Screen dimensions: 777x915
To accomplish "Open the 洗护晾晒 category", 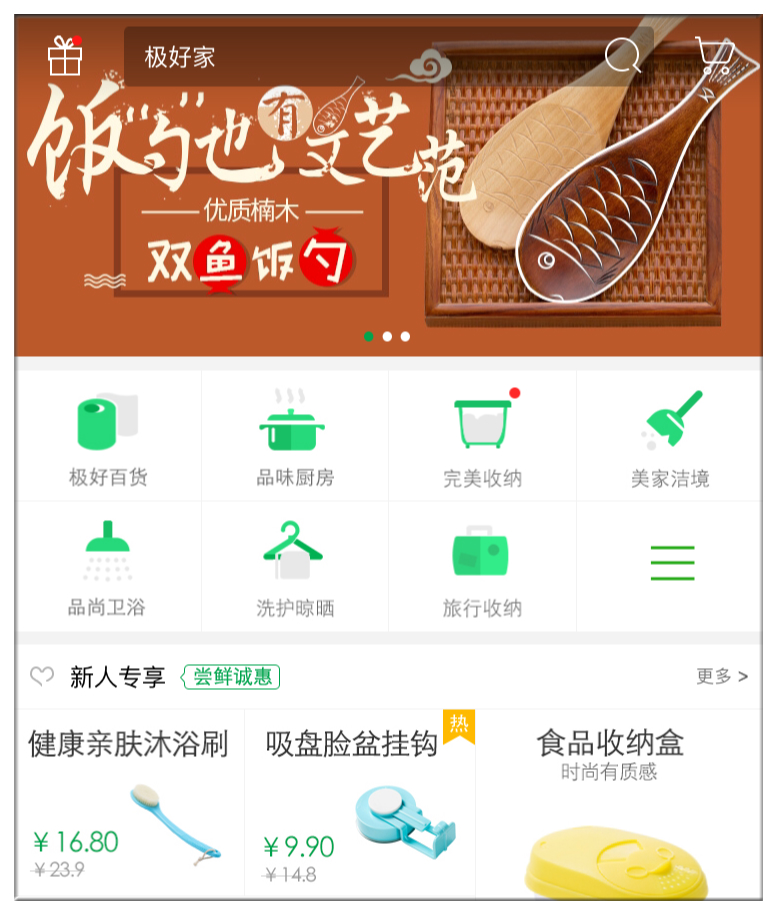I will [x=294, y=568].
